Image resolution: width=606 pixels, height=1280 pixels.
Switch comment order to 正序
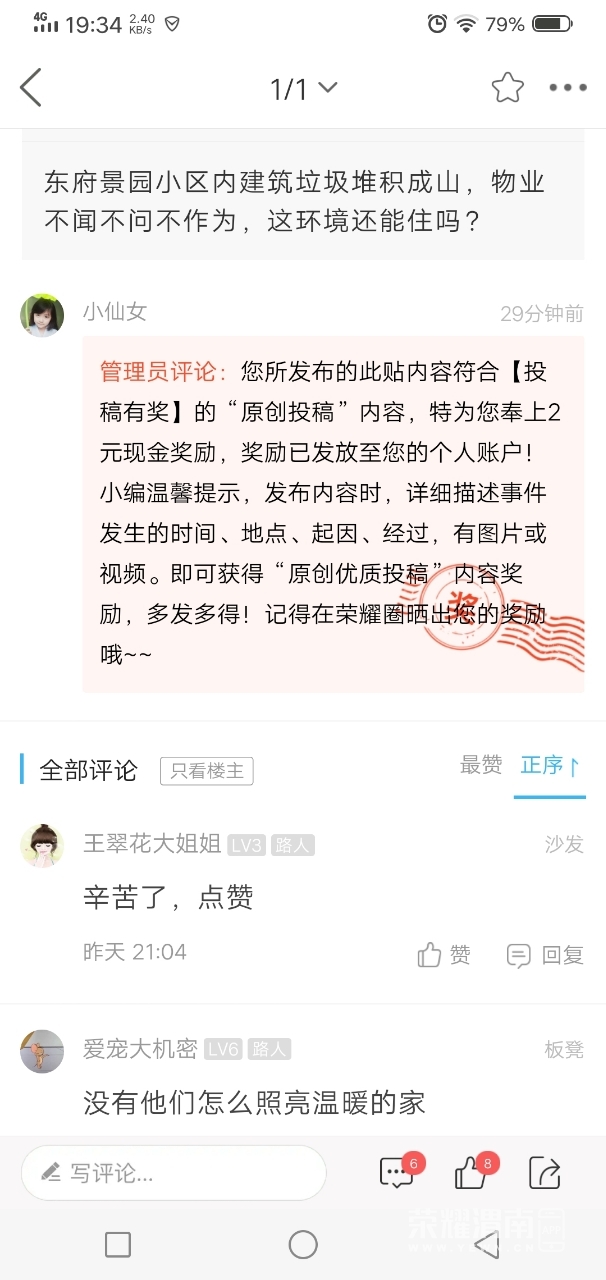549,766
